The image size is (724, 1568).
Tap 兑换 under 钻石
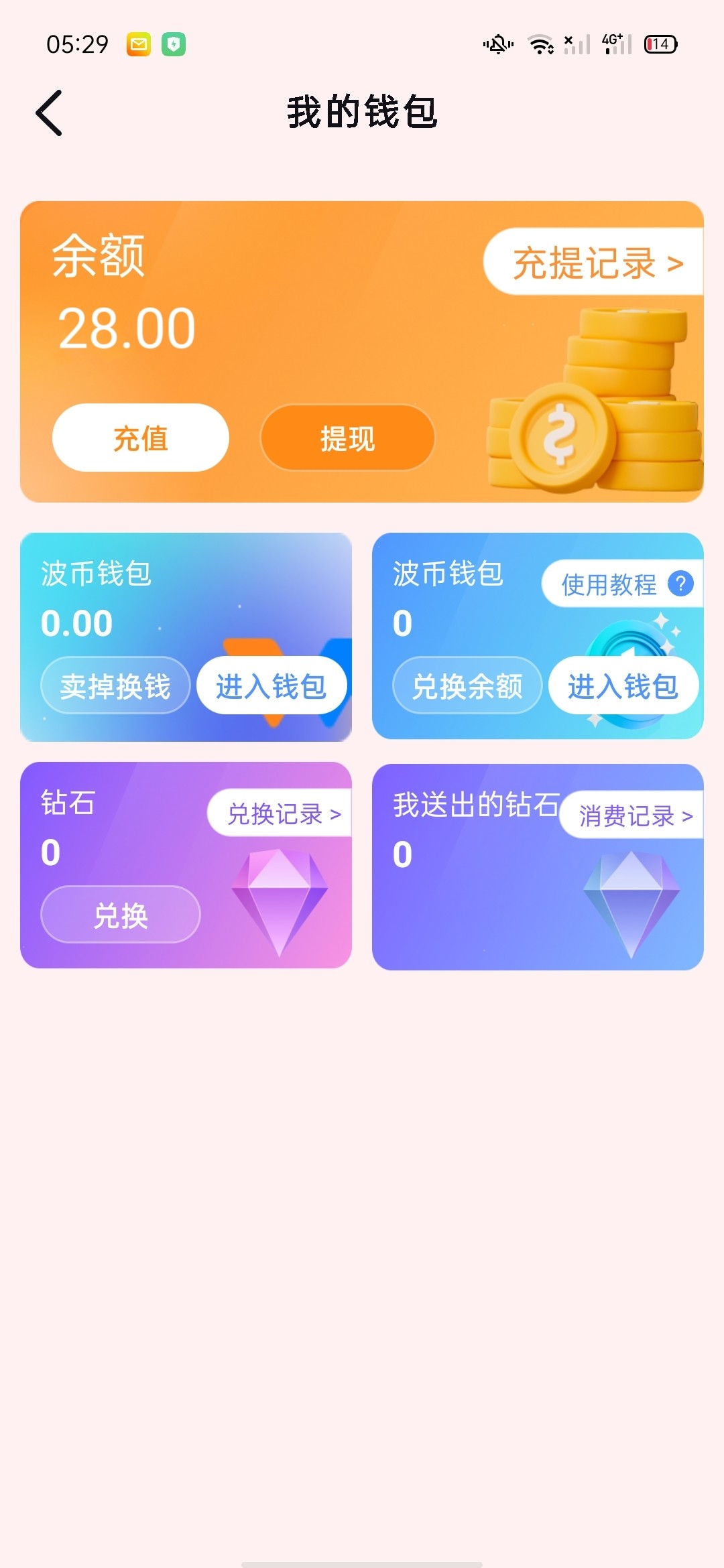(x=121, y=915)
